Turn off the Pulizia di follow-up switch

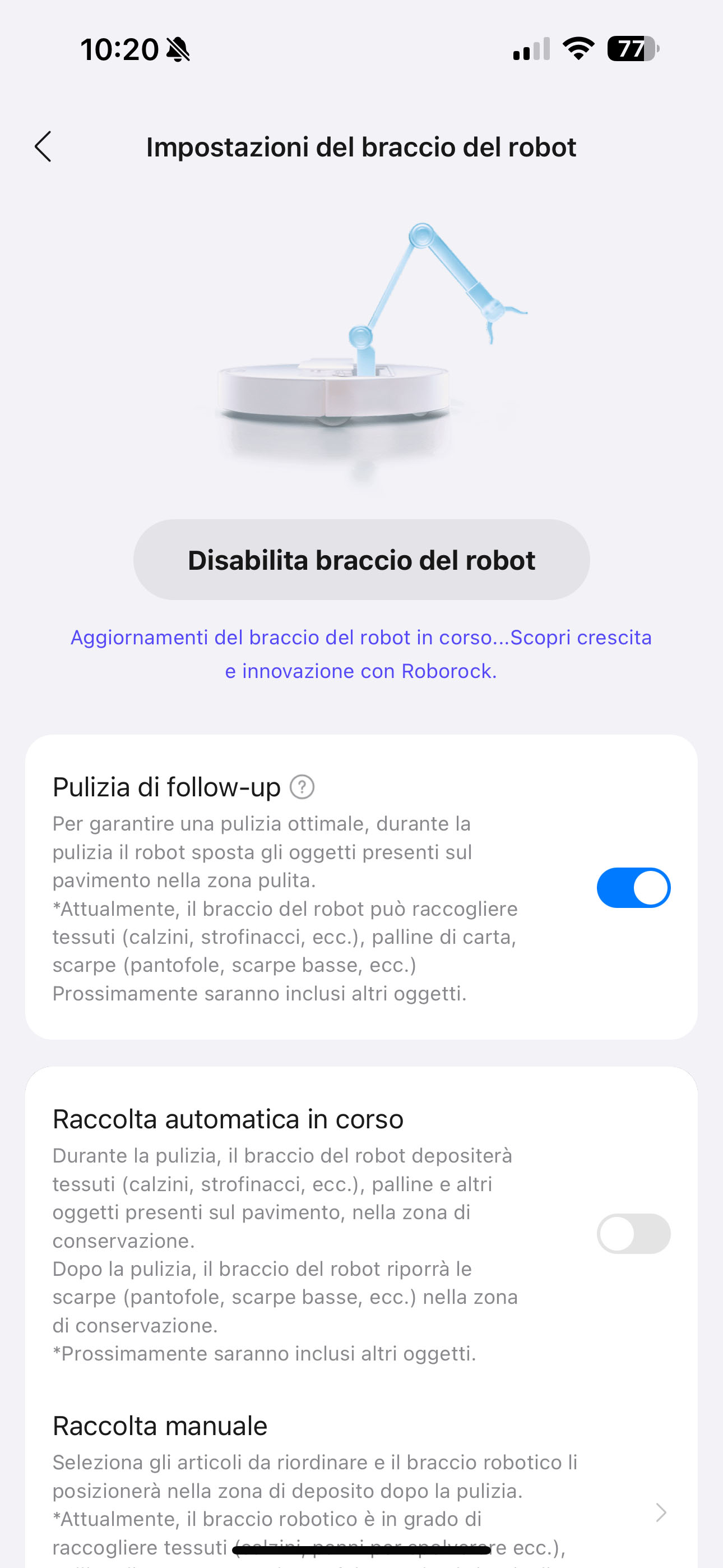tap(633, 888)
